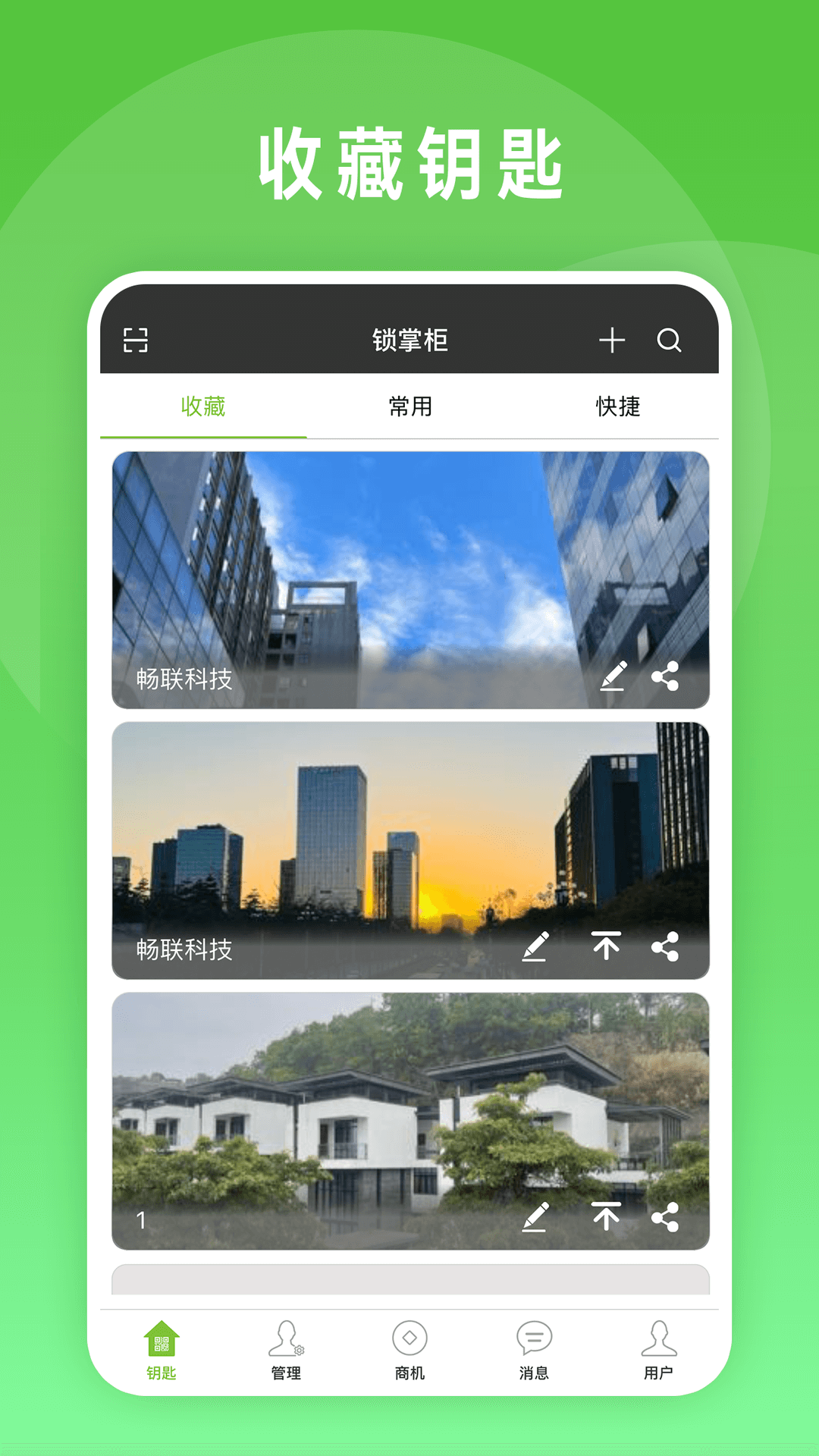This screenshot has width=819, height=1456.
Task: Unpin the second 畅联科技 listing
Action: [x=605, y=944]
